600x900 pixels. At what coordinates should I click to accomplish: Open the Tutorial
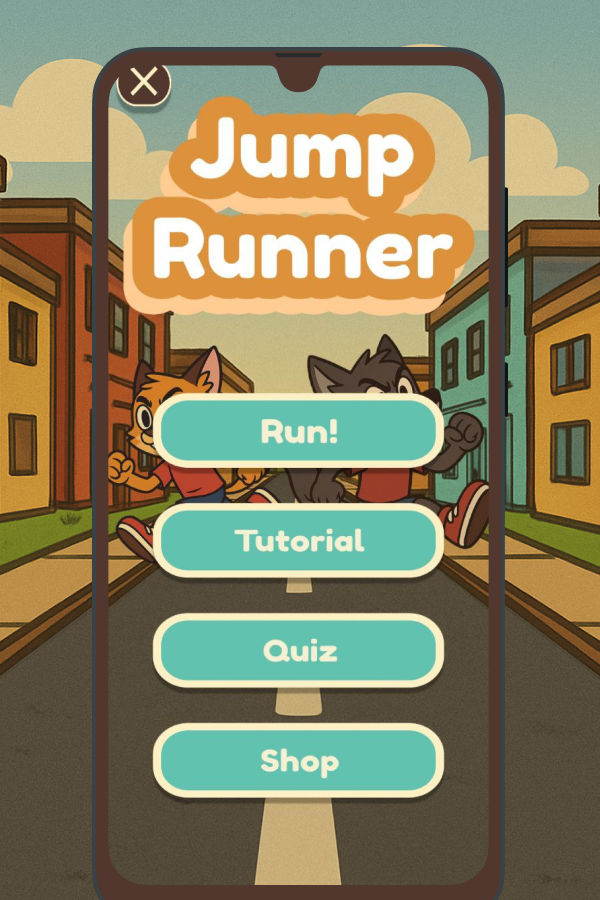pyautogui.click(x=299, y=541)
